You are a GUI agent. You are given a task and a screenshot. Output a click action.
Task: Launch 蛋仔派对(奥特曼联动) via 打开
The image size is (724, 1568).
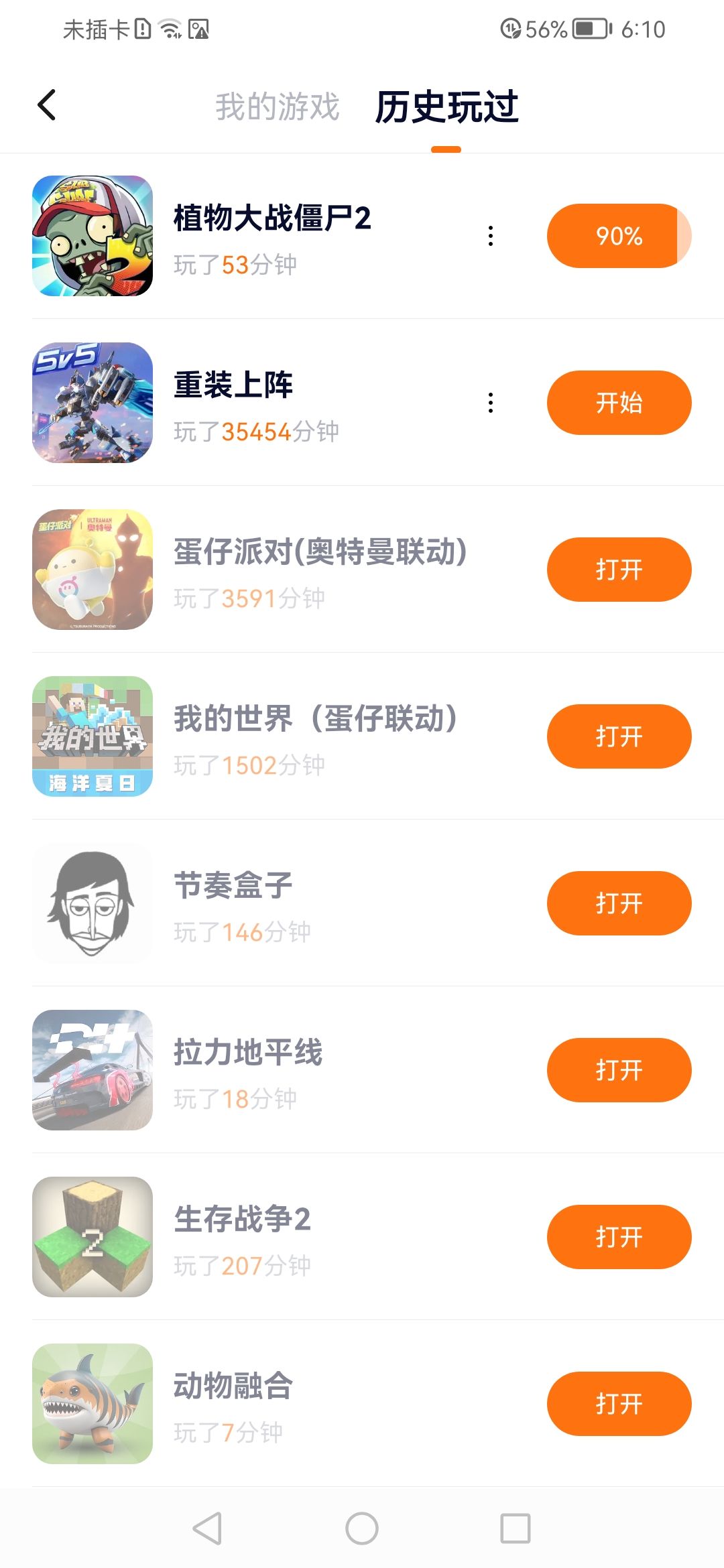(x=619, y=570)
